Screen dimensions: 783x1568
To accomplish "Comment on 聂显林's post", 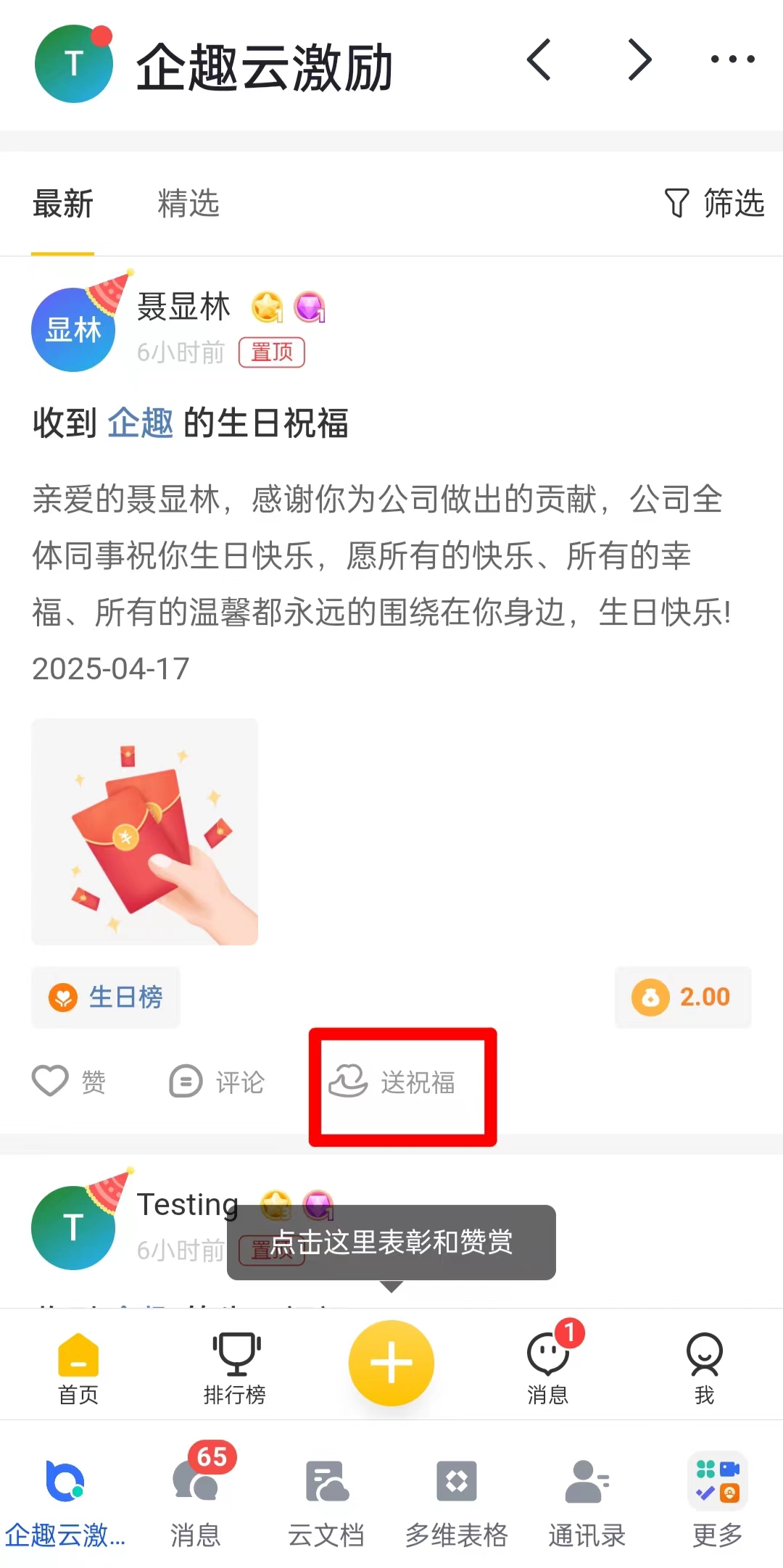I will pos(217,1082).
